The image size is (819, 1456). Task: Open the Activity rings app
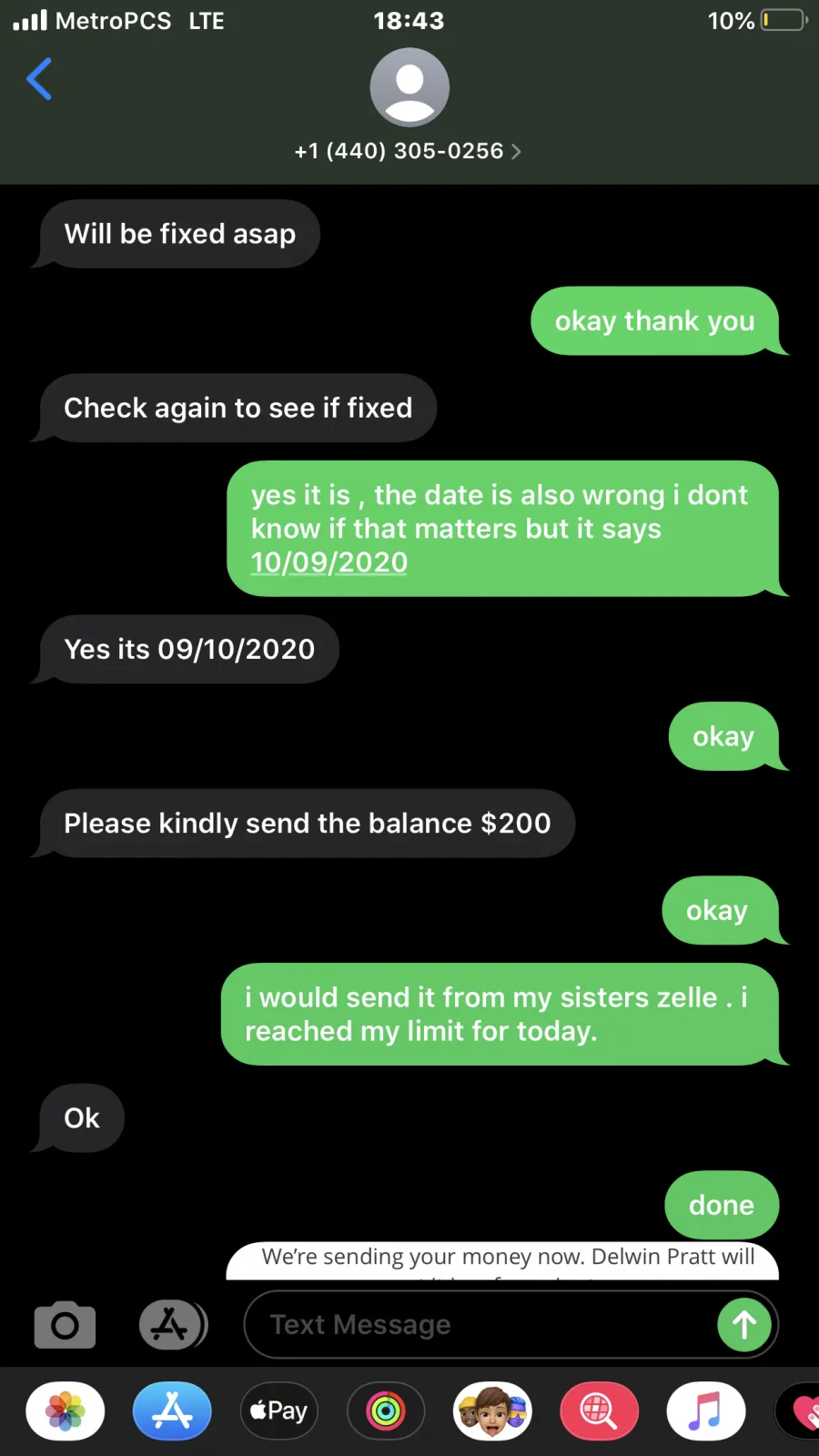(386, 1411)
